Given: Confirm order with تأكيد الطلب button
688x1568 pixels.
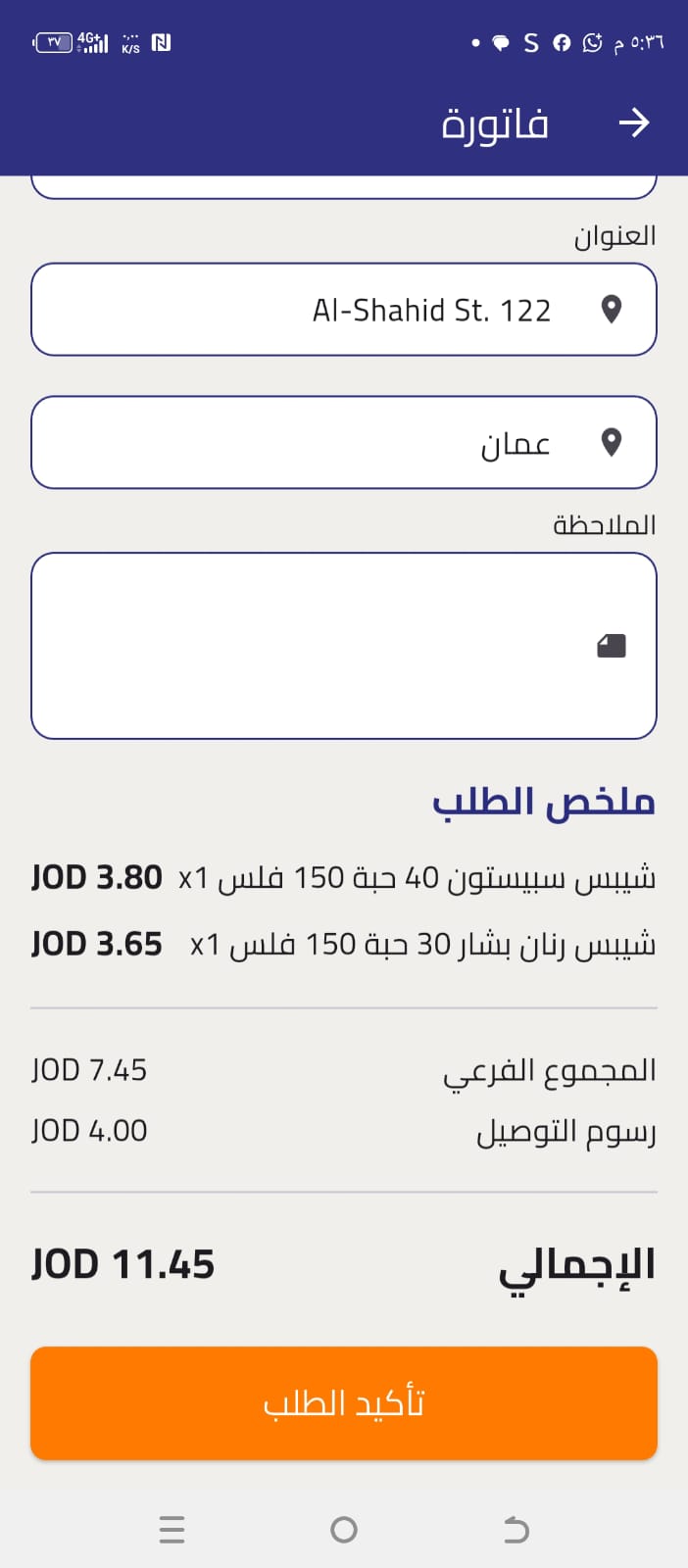Looking at the screenshot, I should [x=343, y=1403].
